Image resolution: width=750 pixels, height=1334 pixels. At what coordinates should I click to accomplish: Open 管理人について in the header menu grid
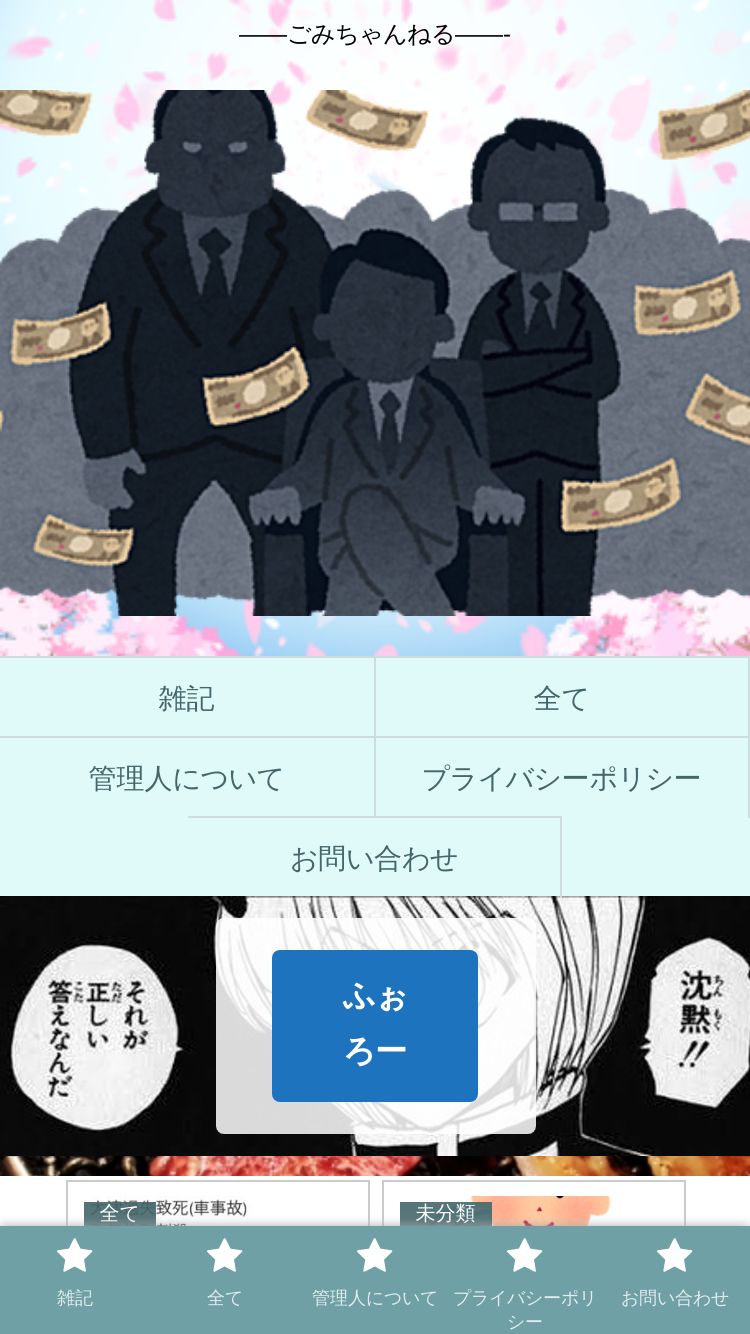point(187,778)
